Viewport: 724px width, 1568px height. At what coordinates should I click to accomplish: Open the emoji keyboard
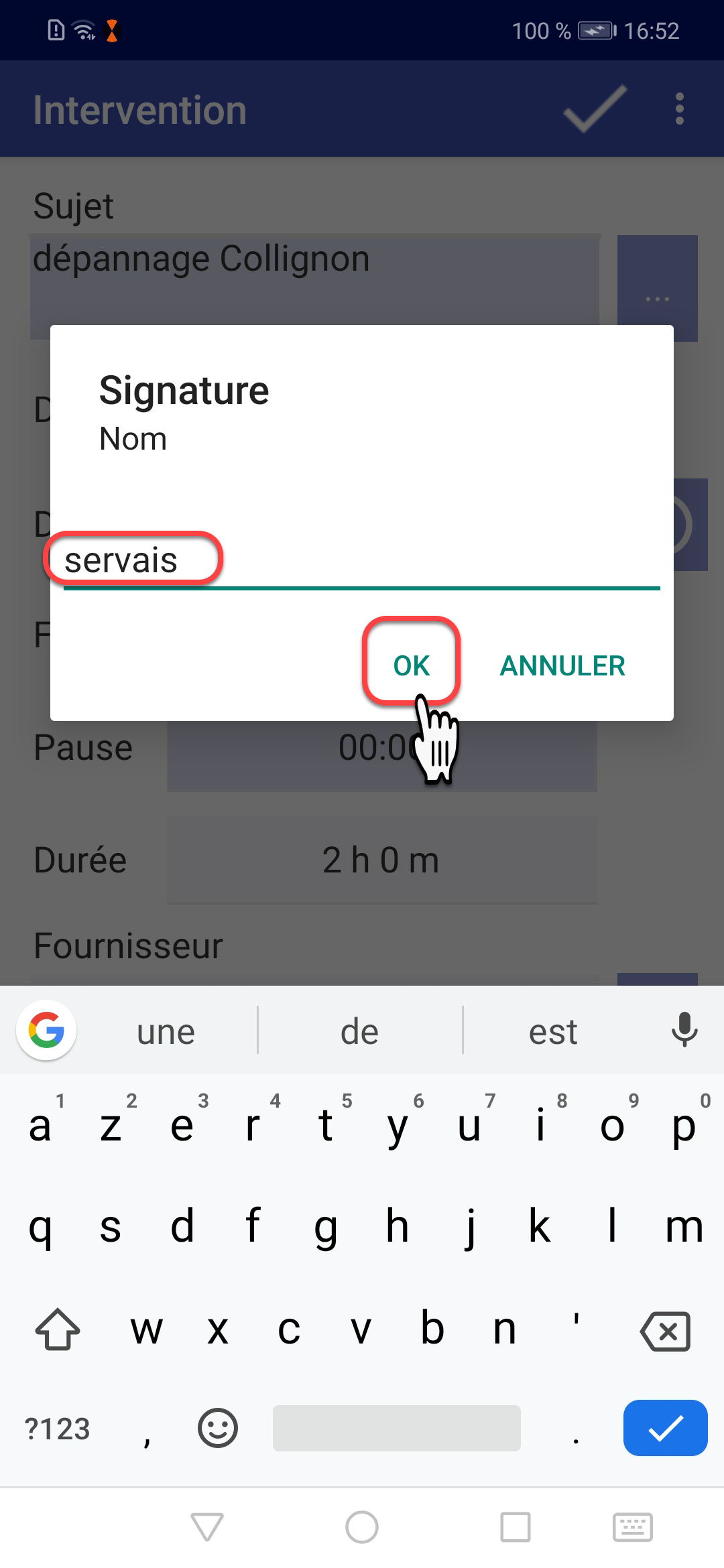[217, 1428]
